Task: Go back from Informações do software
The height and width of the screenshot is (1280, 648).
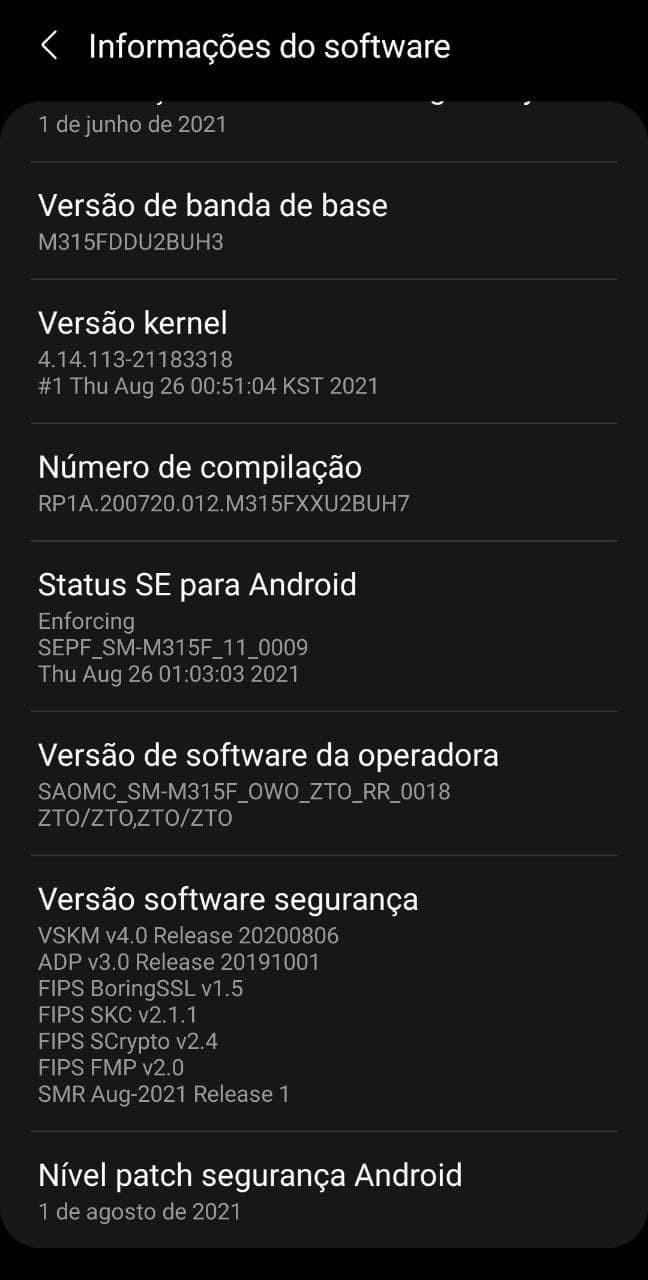Action: pyautogui.click(x=49, y=46)
